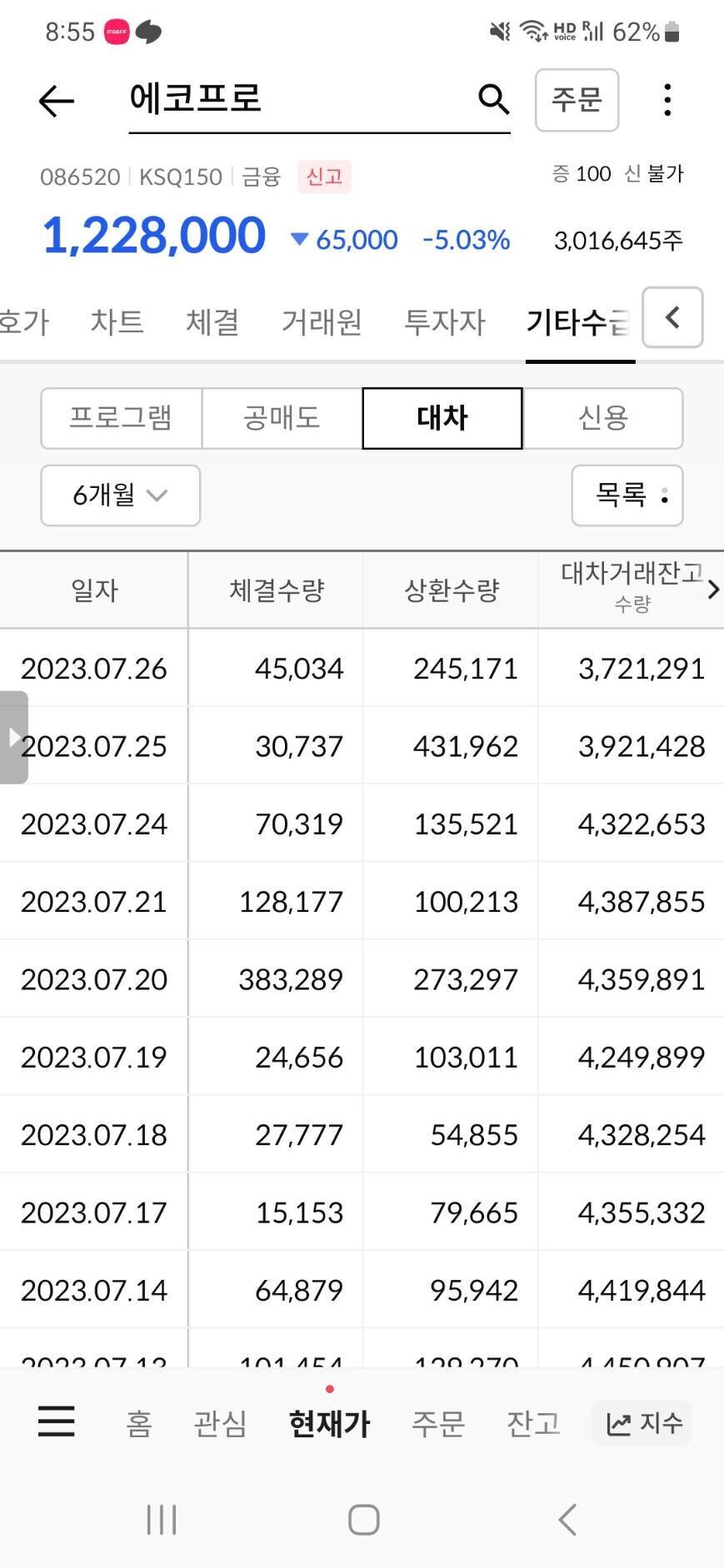Open the 6개월 period dropdown
This screenshot has height=1568, width=724.
(x=119, y=495)
